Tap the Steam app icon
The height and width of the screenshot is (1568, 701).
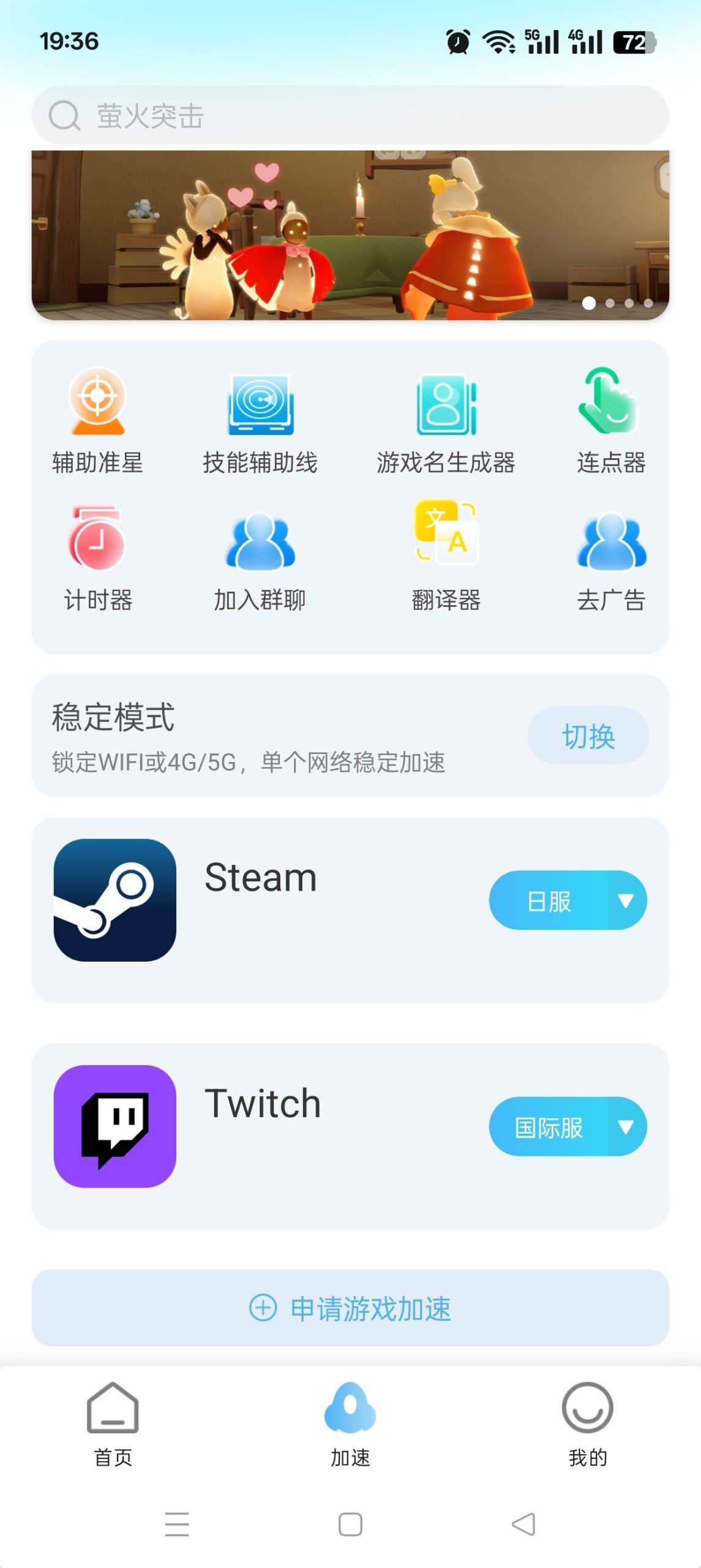(x=115, y=900)
